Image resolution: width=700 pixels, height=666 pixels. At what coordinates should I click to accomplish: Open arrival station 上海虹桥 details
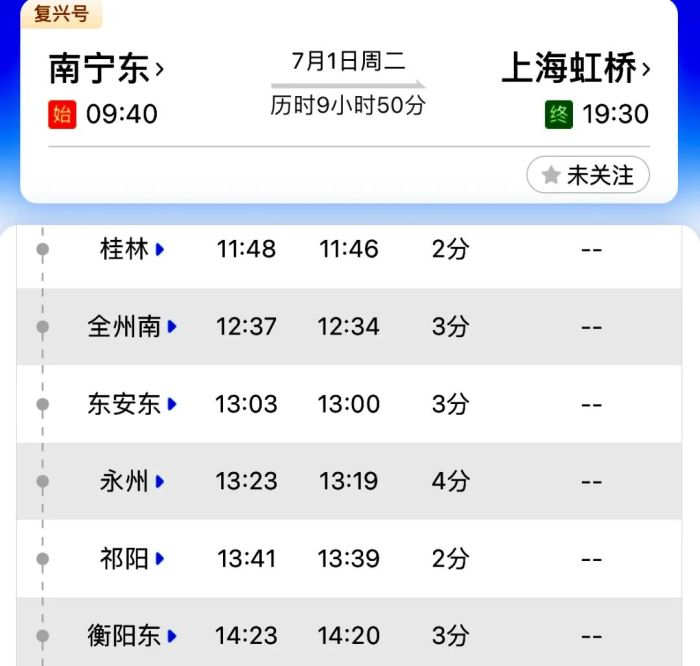(575, 69)
